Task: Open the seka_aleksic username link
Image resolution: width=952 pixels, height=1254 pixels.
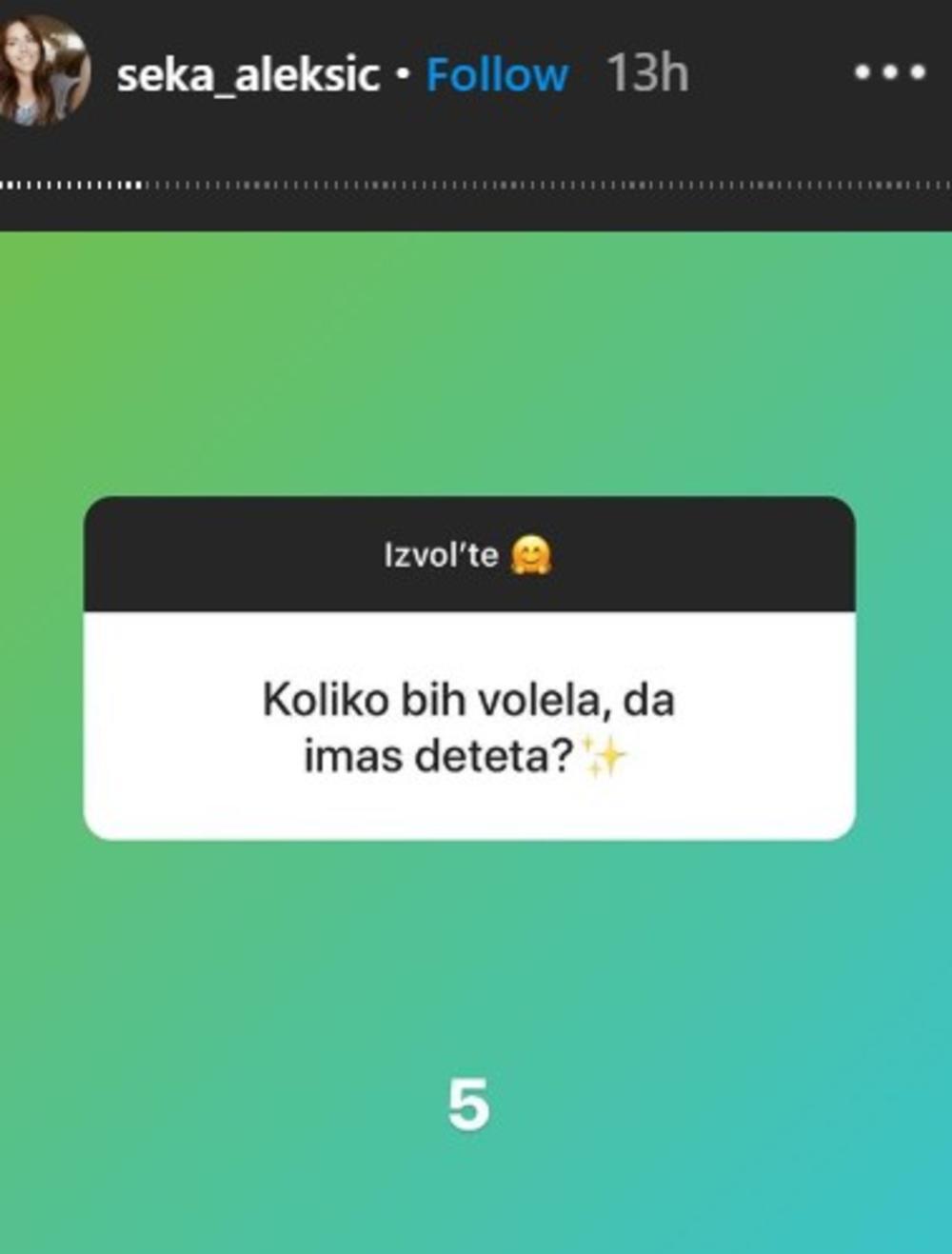Action: click(248, 74)
